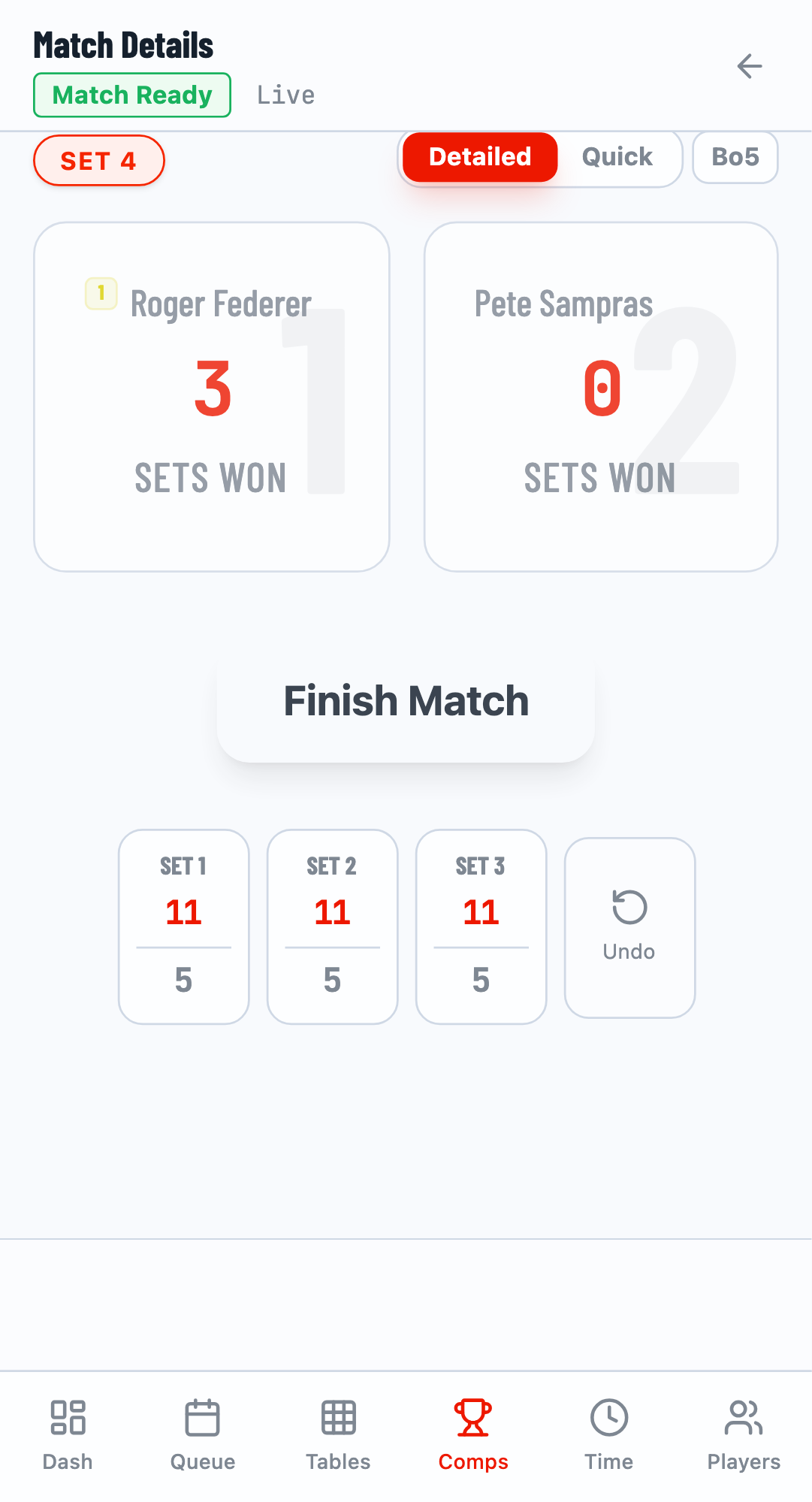Tap Roger Federer's seed number badge
Image resolution: width=812 pixels, height=1502 pixels.
pyautogui.click(x=100, y=293)
